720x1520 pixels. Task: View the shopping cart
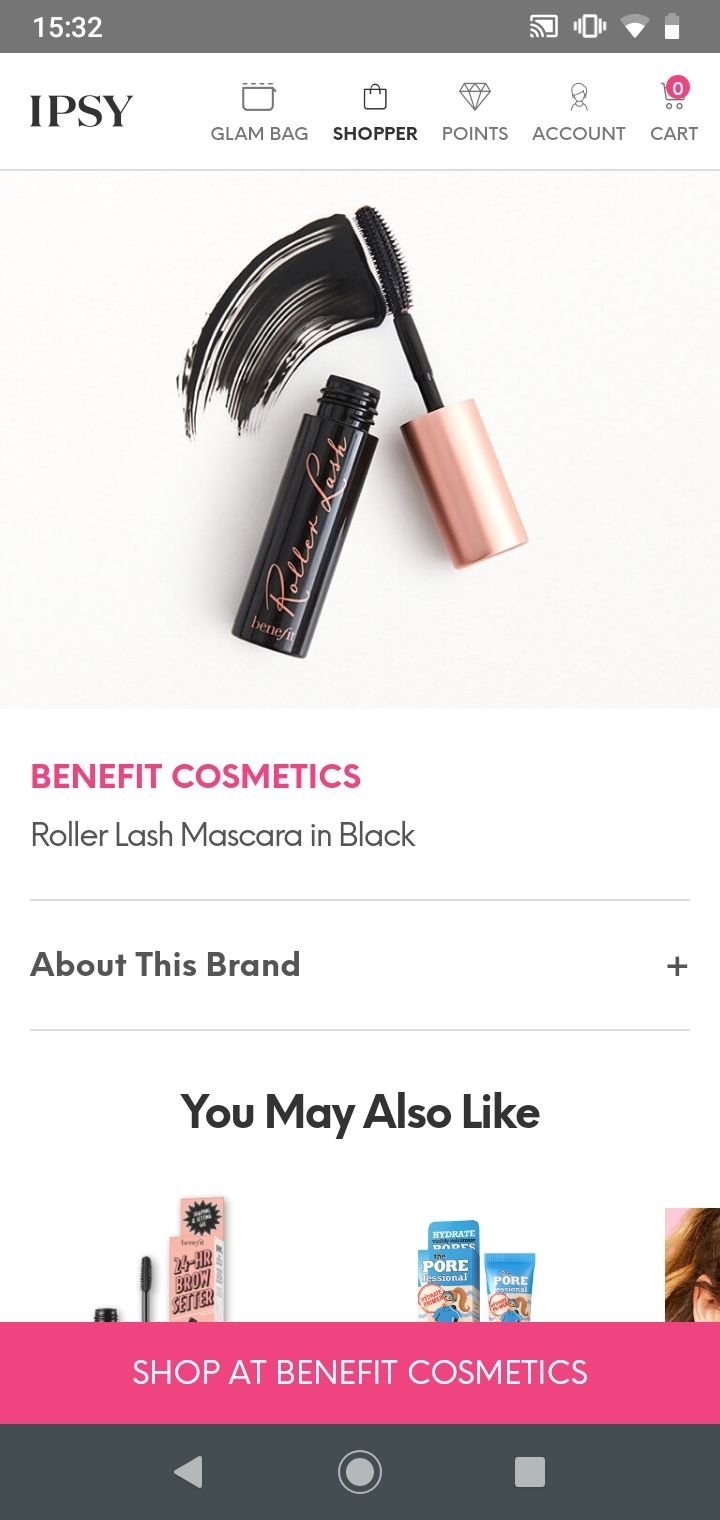(x=674, y=112)
